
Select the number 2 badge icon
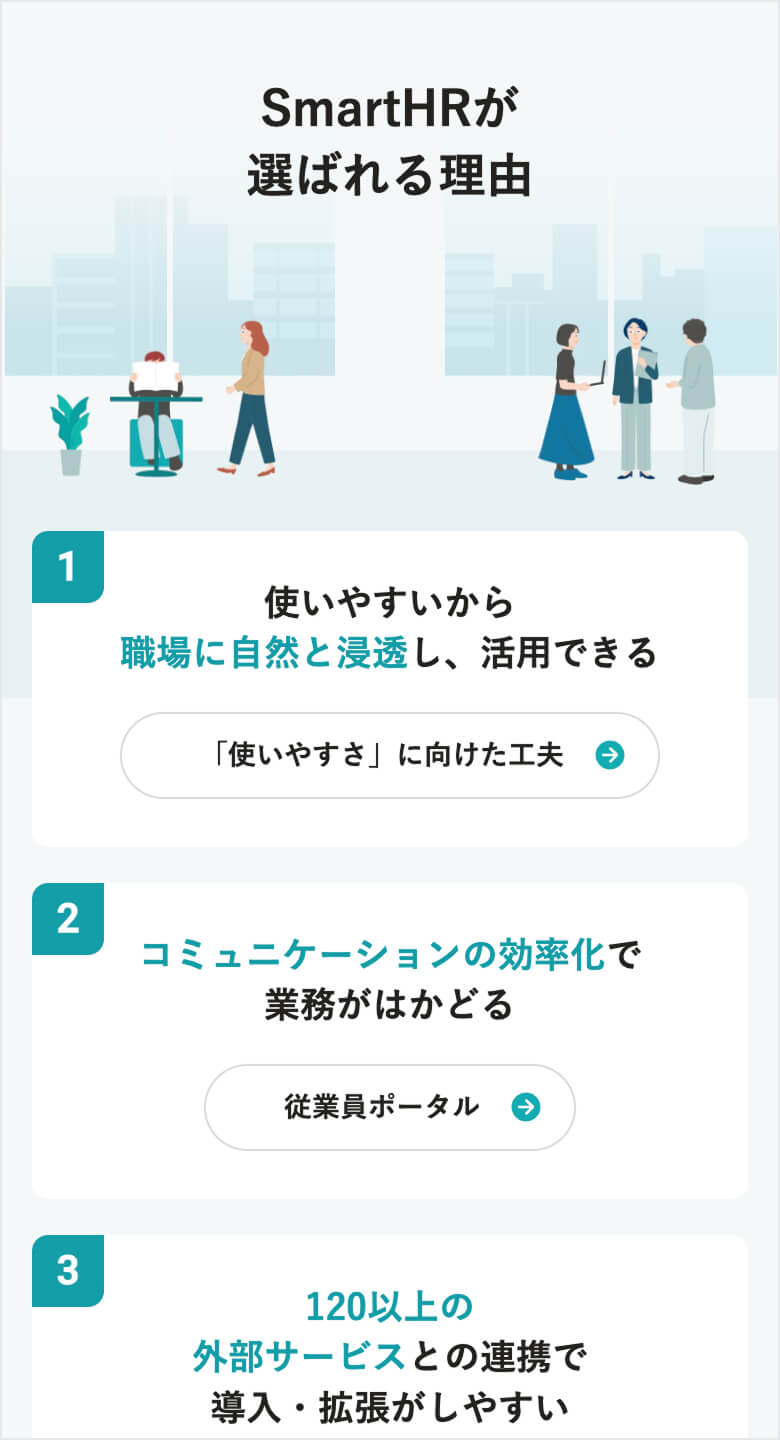(68, 917)
